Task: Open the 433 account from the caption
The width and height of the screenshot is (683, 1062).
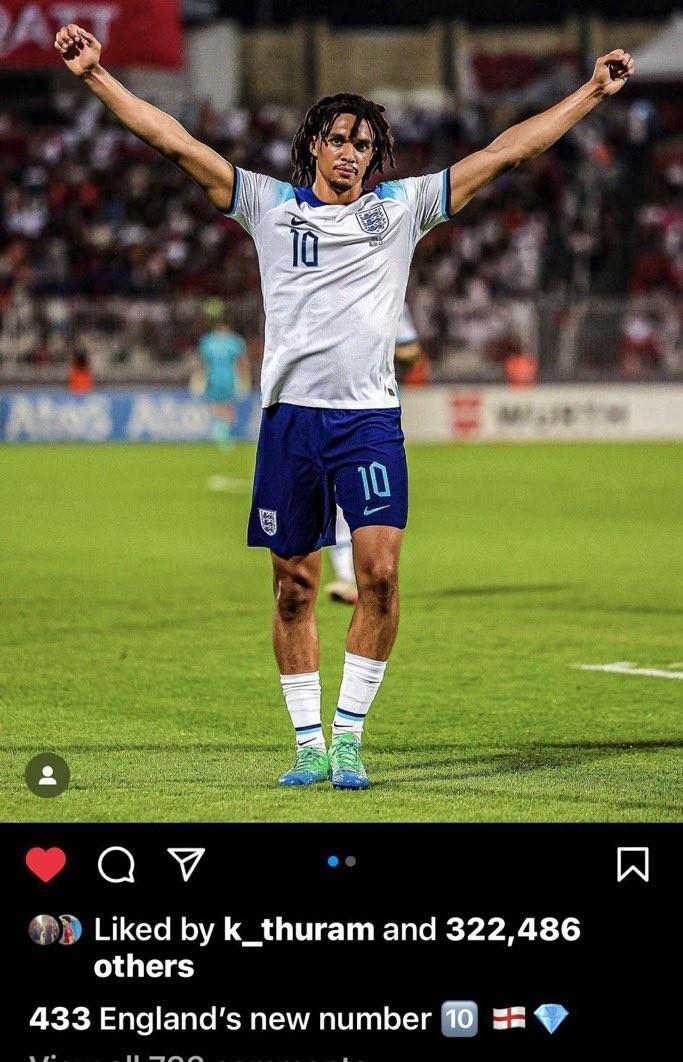Action: click(x=59, y=1019)
